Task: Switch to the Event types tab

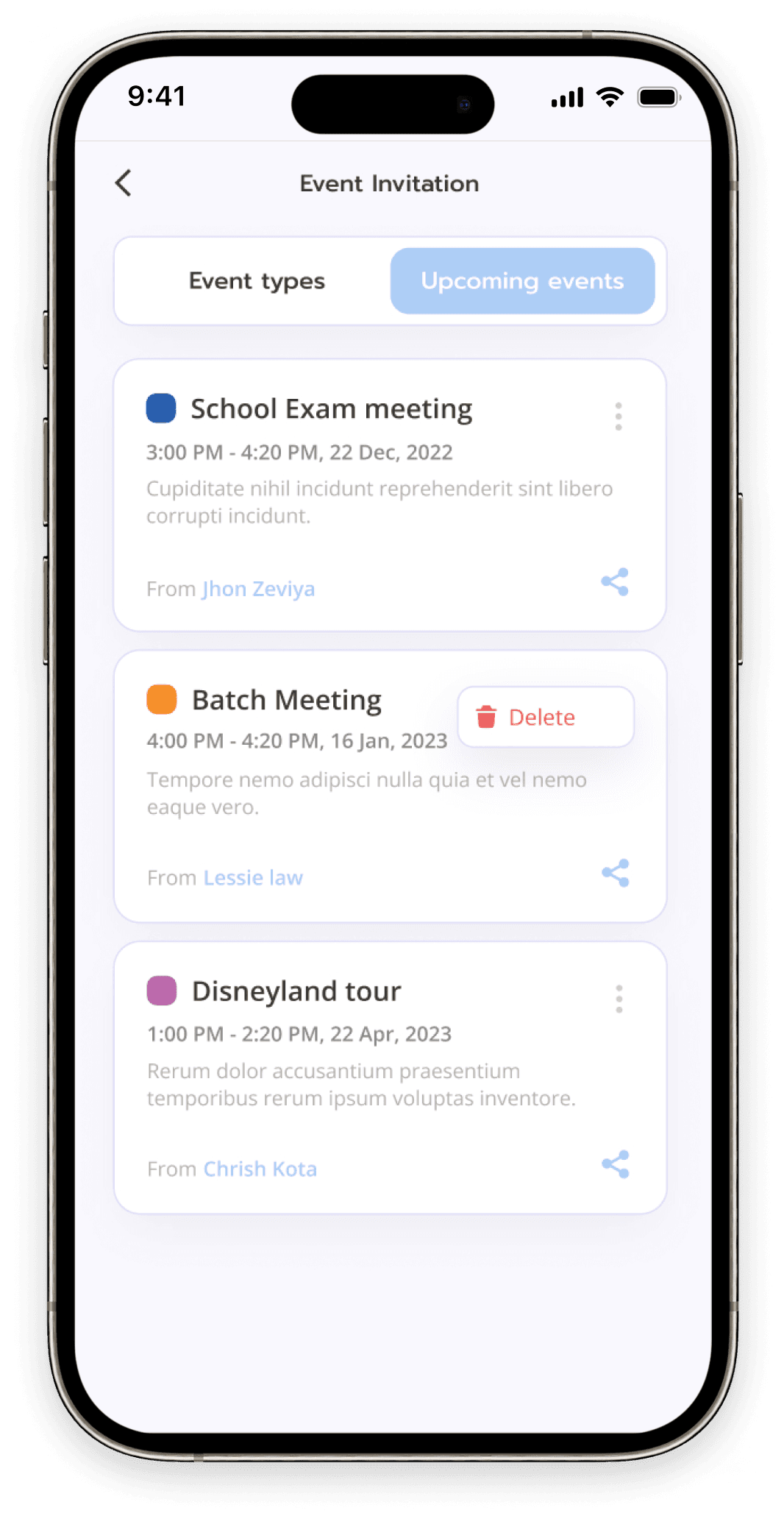Action: 257,281
